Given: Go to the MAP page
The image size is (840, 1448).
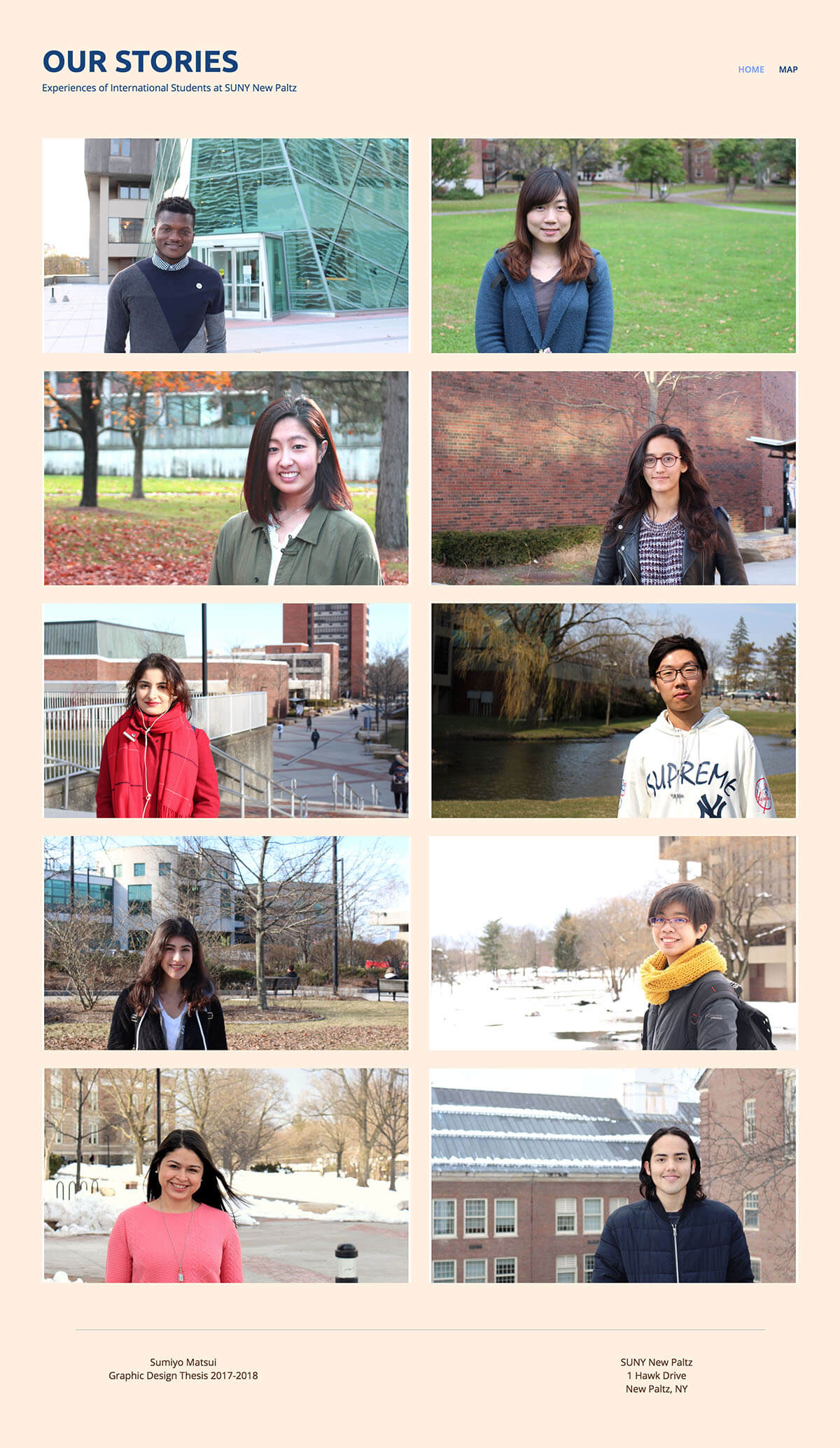Looking at the screenshot, I should coord(787,69).
